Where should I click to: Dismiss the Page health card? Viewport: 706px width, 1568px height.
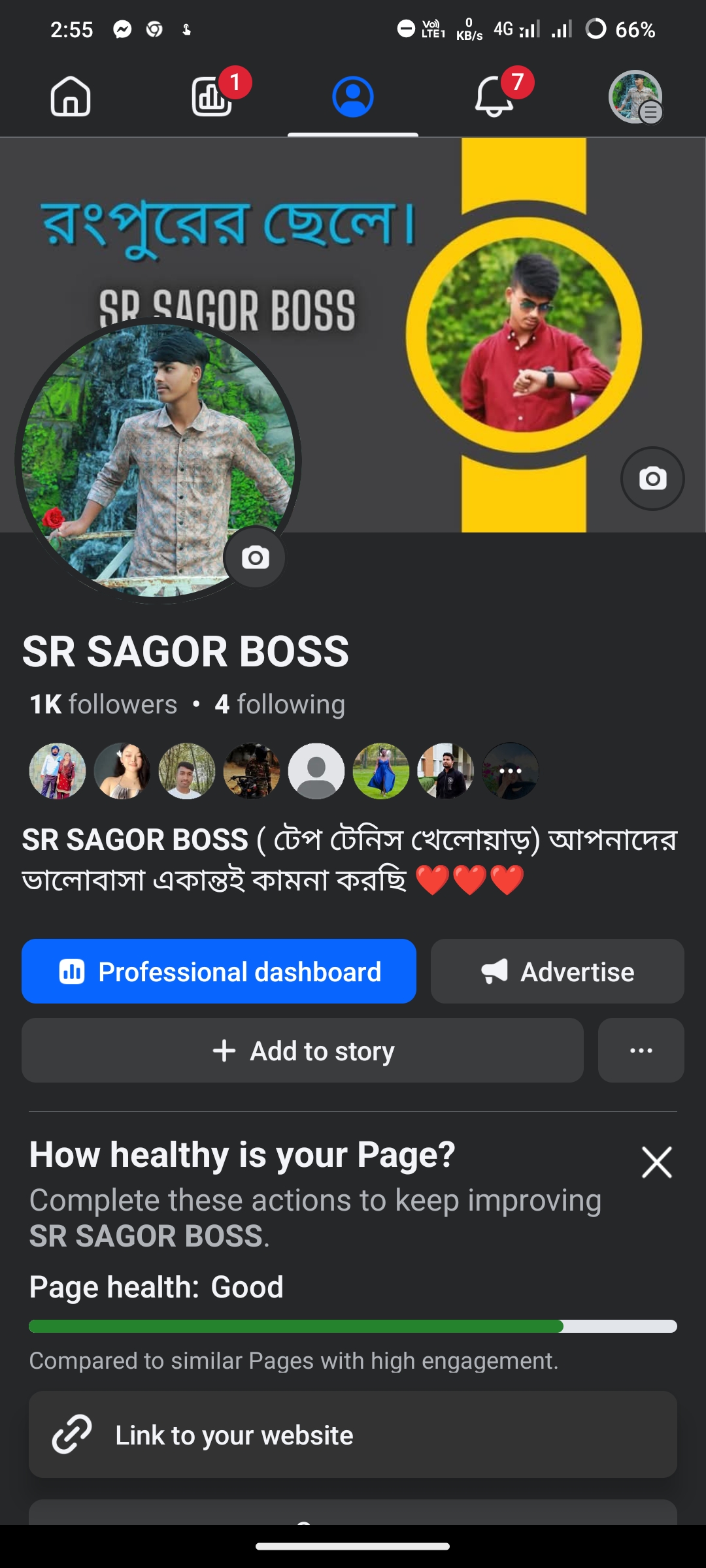656,1162
